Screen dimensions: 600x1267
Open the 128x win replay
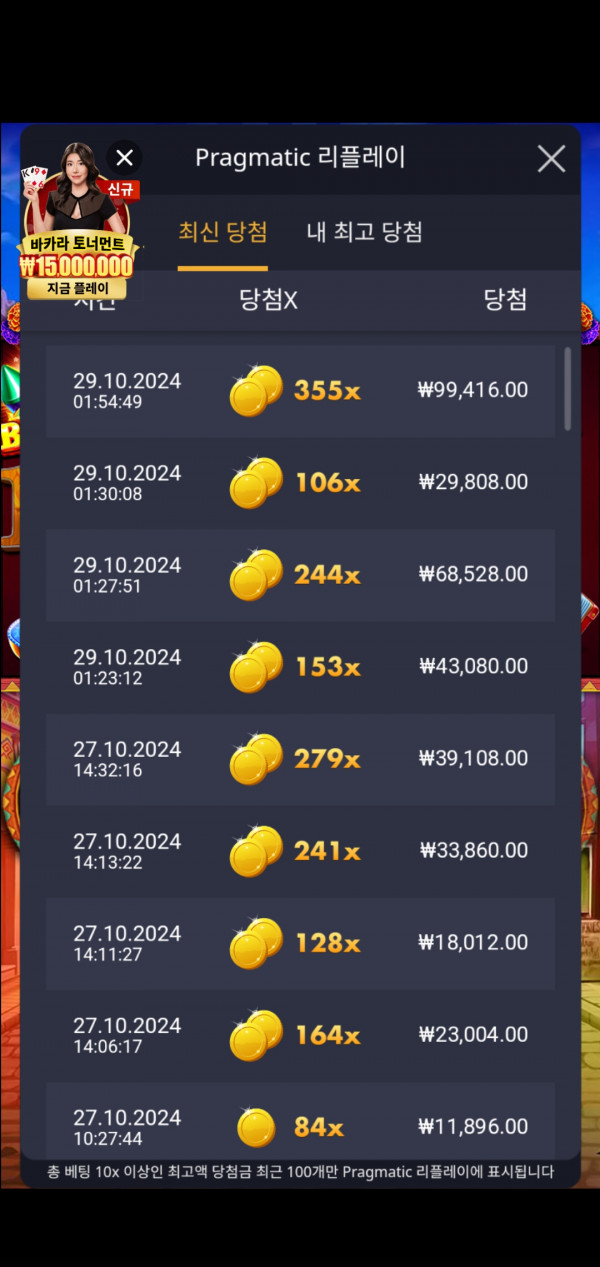300,942
